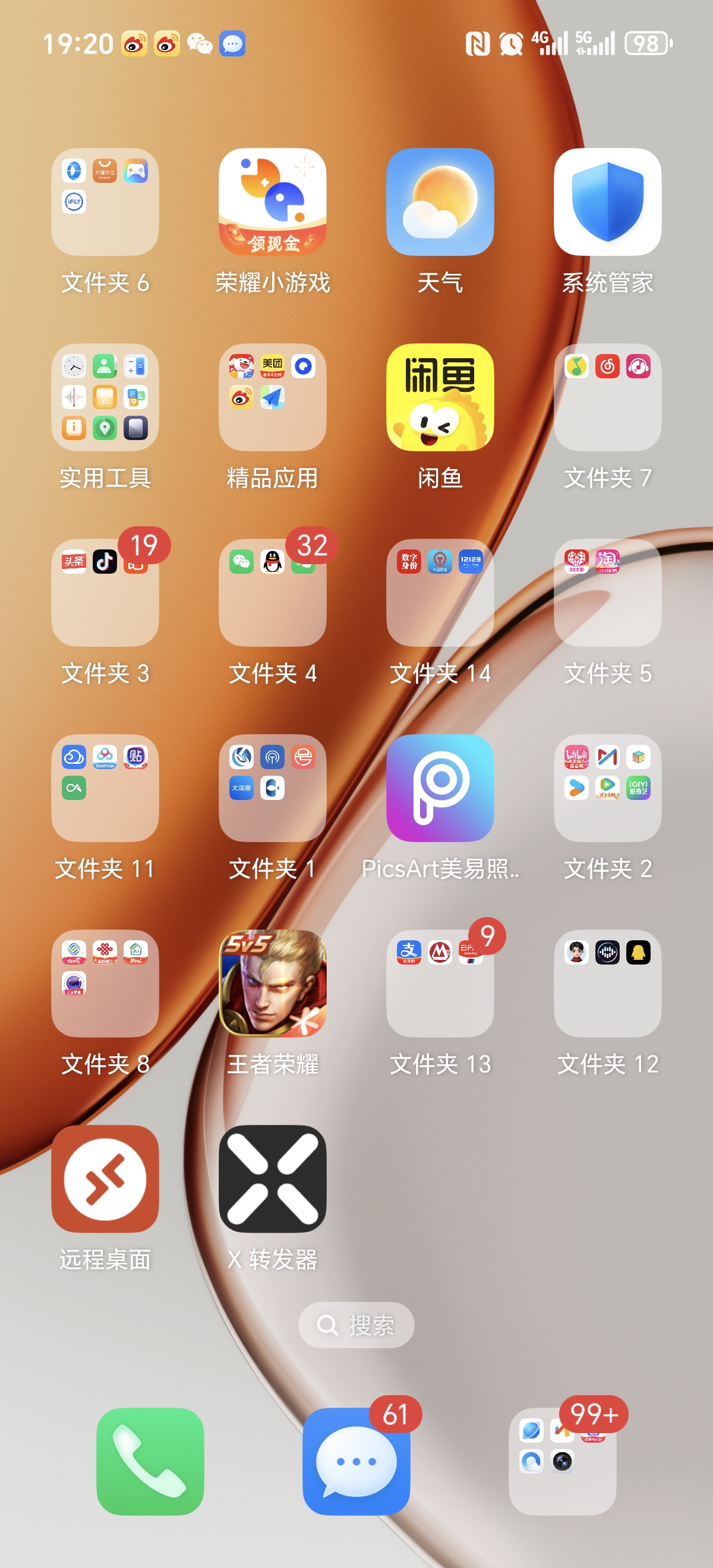713x1568 pixels.
Task: Launch the 天气 weather app
Action: [440, 201]
